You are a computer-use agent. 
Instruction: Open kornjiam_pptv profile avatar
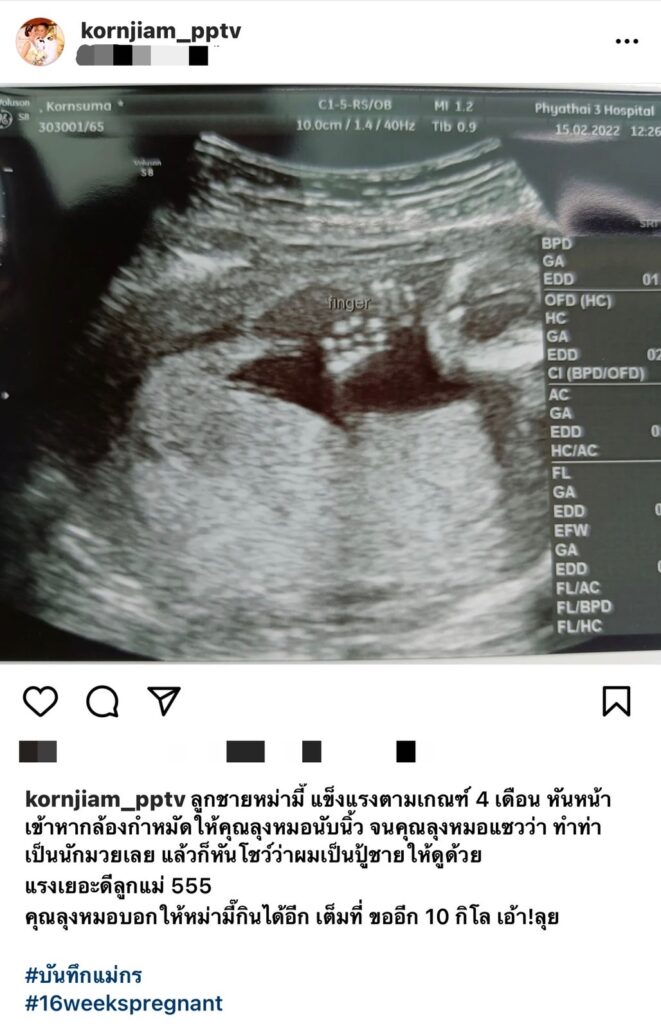[40, 41]
